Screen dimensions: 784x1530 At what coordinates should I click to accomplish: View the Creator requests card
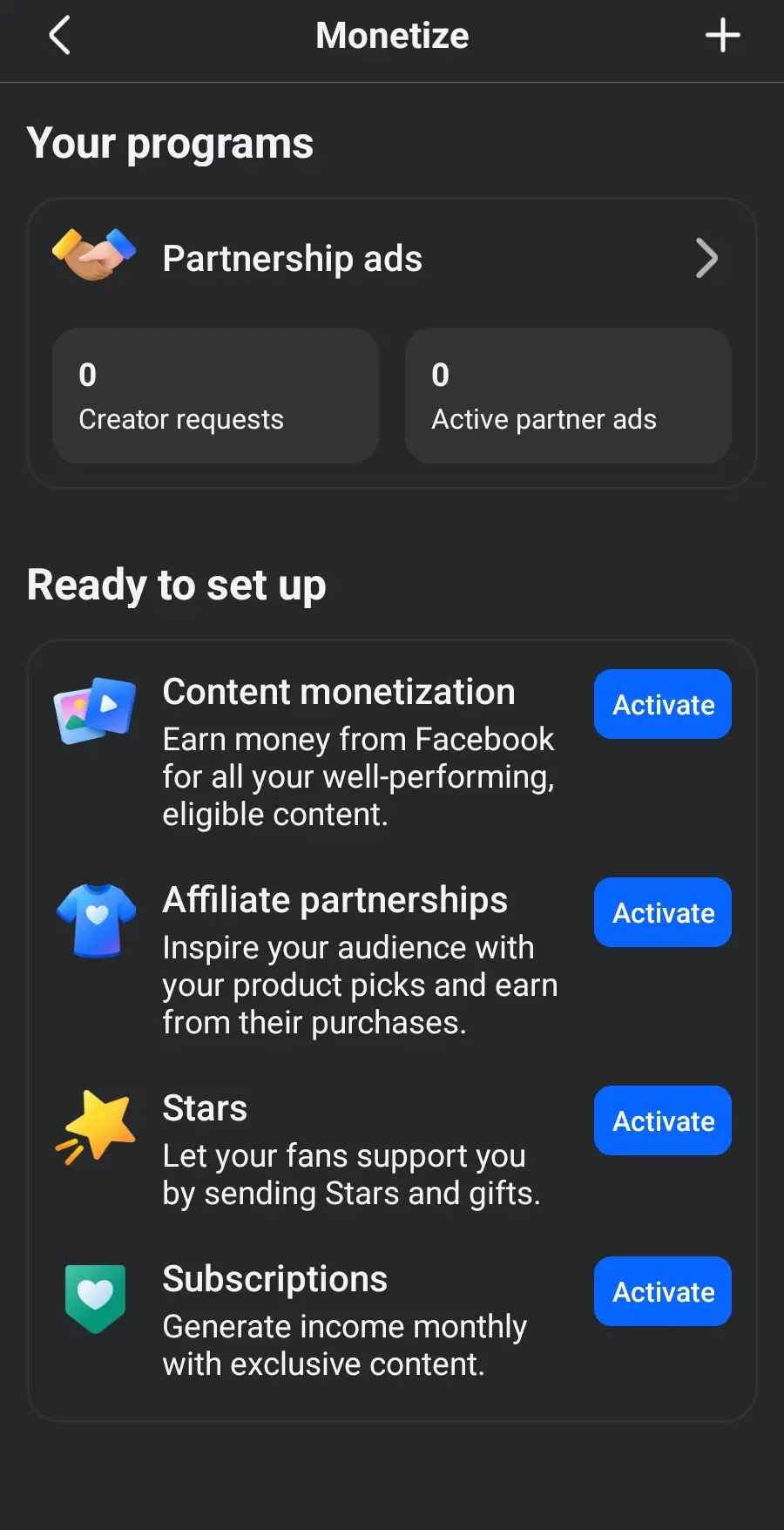pos(215,396)
